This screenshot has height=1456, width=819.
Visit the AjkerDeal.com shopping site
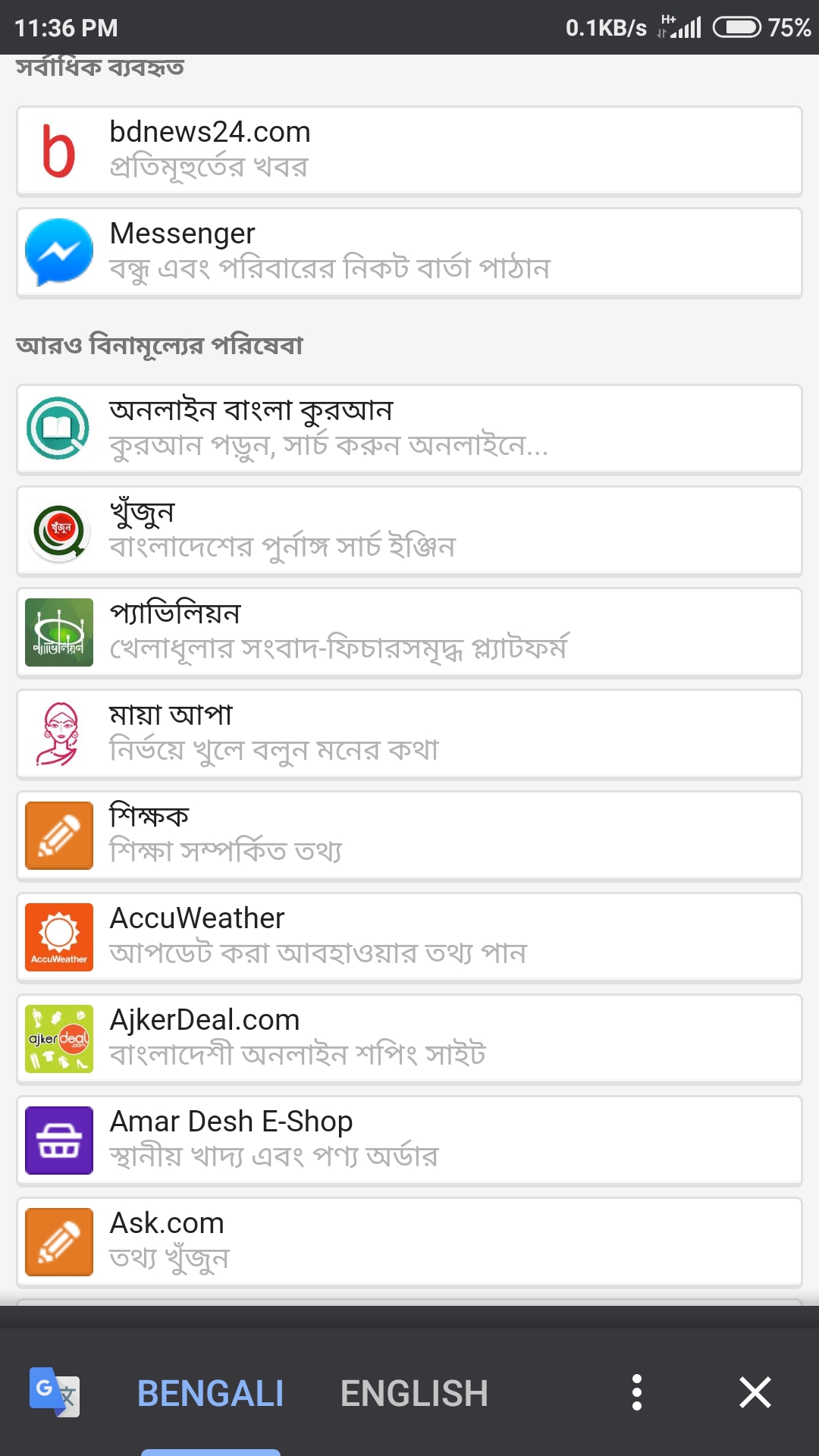coord(409,1038)
